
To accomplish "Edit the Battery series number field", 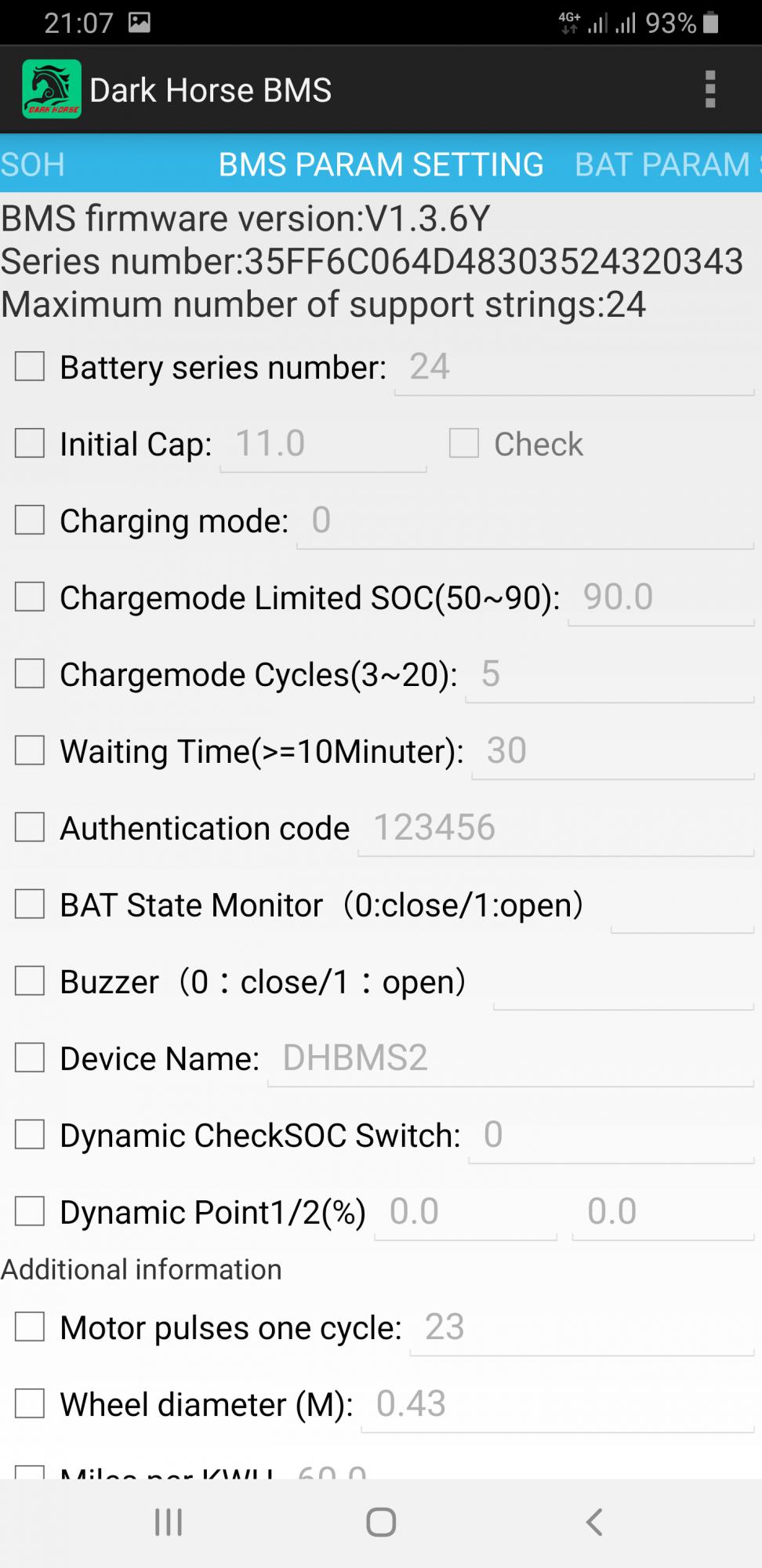I will (574, 367).
